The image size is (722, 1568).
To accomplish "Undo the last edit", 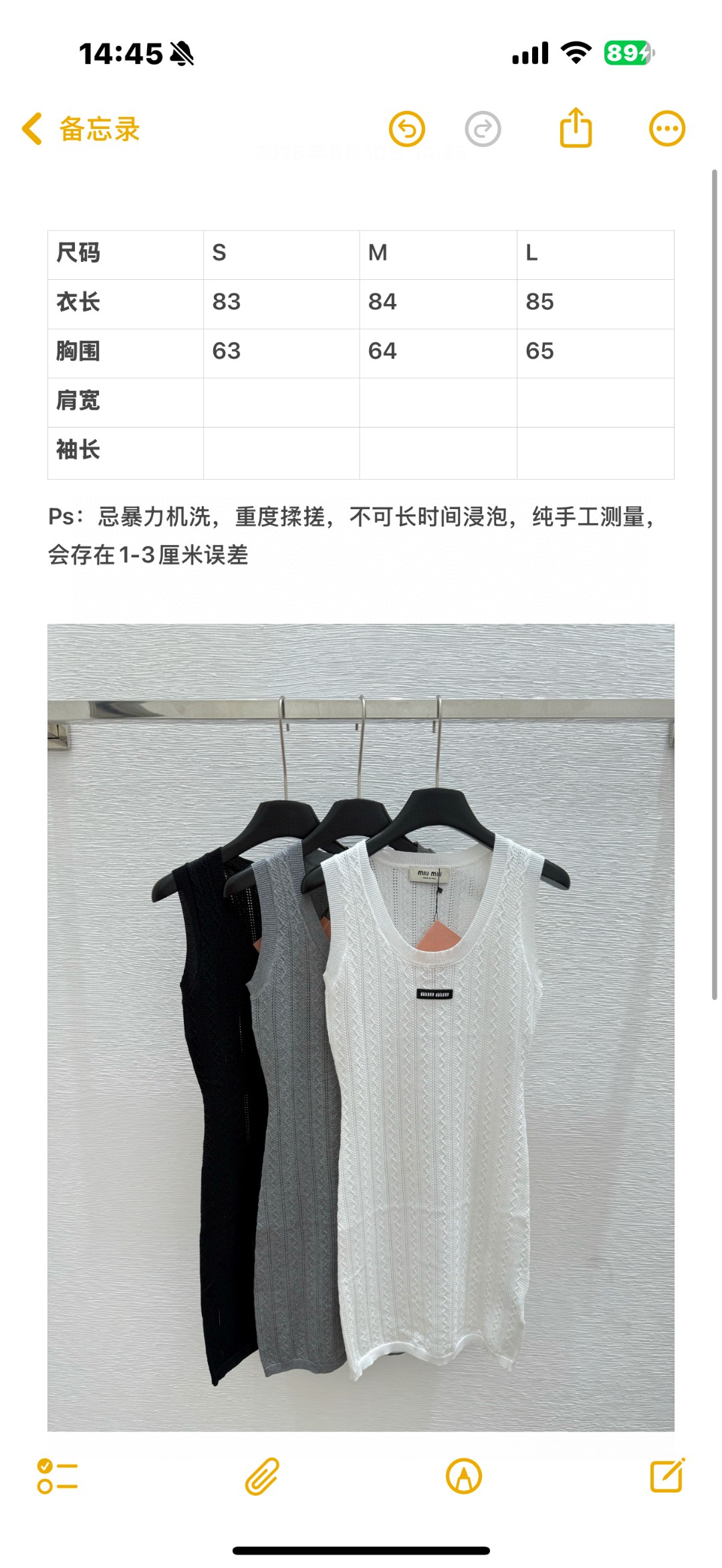I will [407, 129].
